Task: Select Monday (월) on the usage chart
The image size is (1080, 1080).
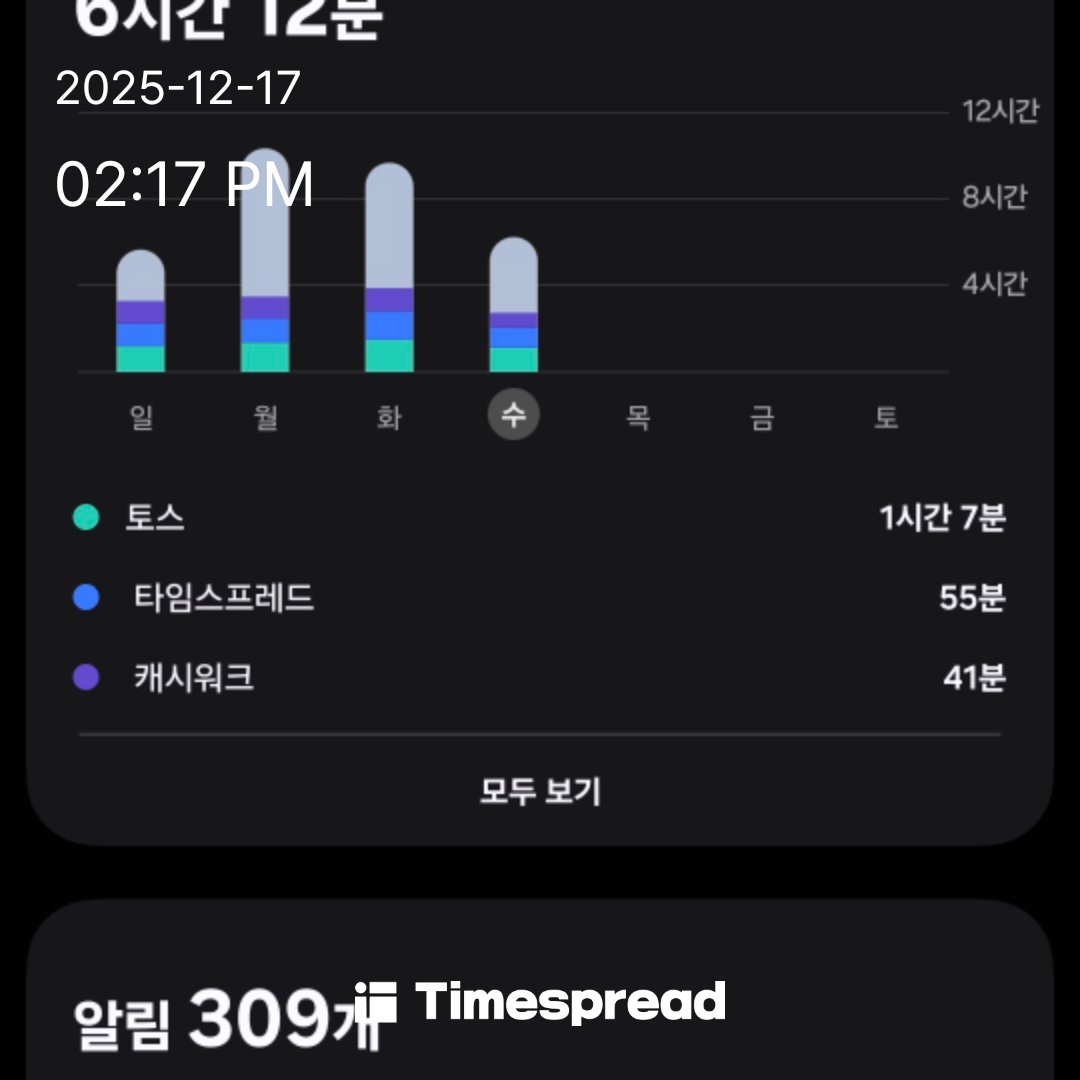Action: (265, 416)
